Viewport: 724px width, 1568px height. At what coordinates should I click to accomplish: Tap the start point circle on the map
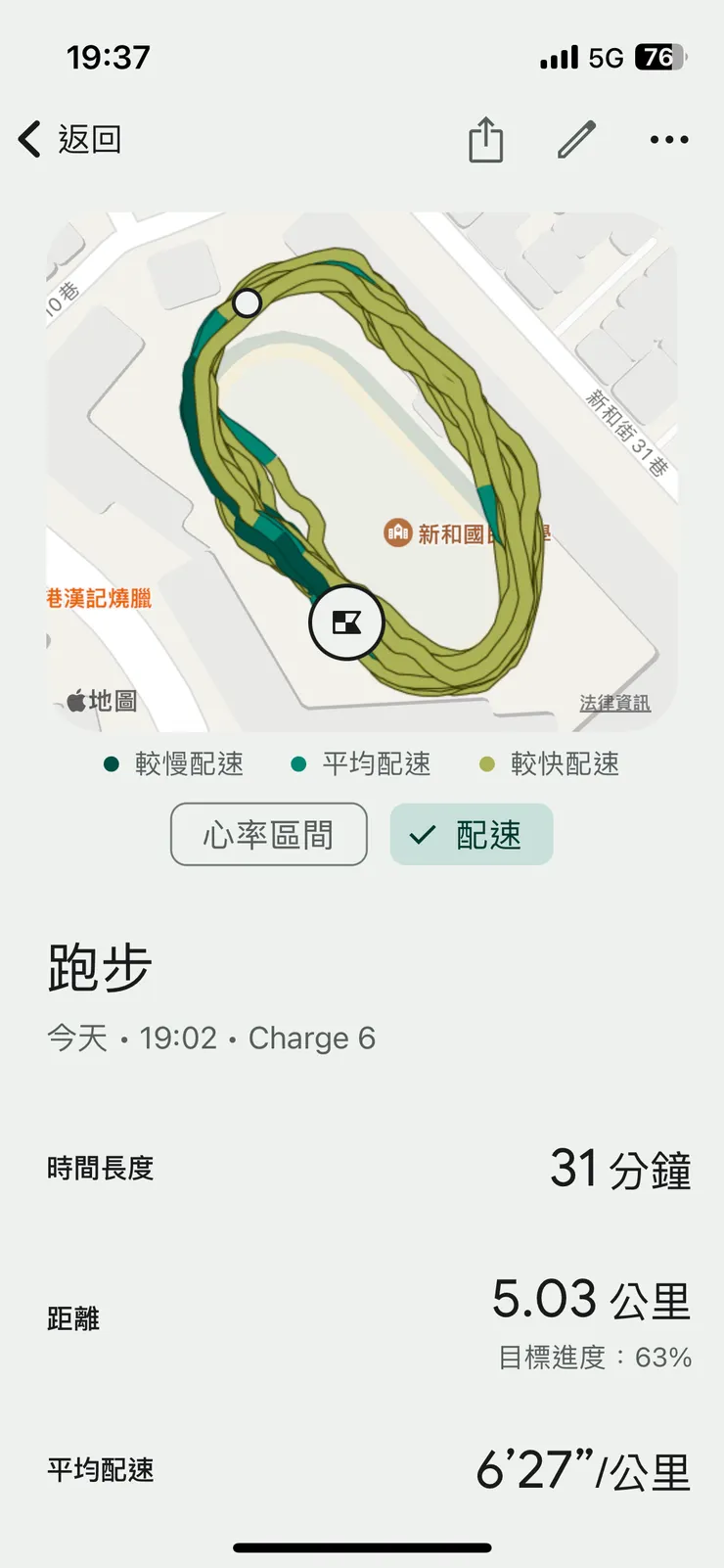point(247,304)
